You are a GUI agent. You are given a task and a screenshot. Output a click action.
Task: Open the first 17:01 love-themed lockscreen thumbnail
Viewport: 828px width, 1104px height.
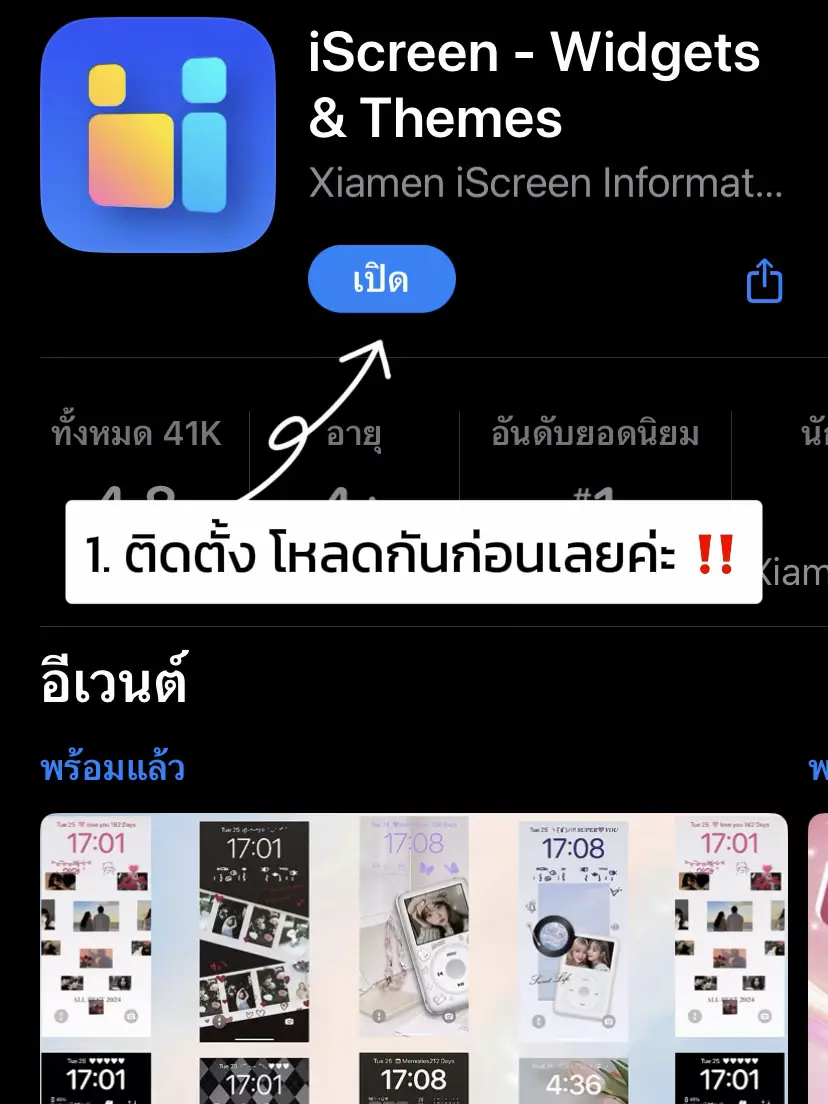click(x=97, y=930)
